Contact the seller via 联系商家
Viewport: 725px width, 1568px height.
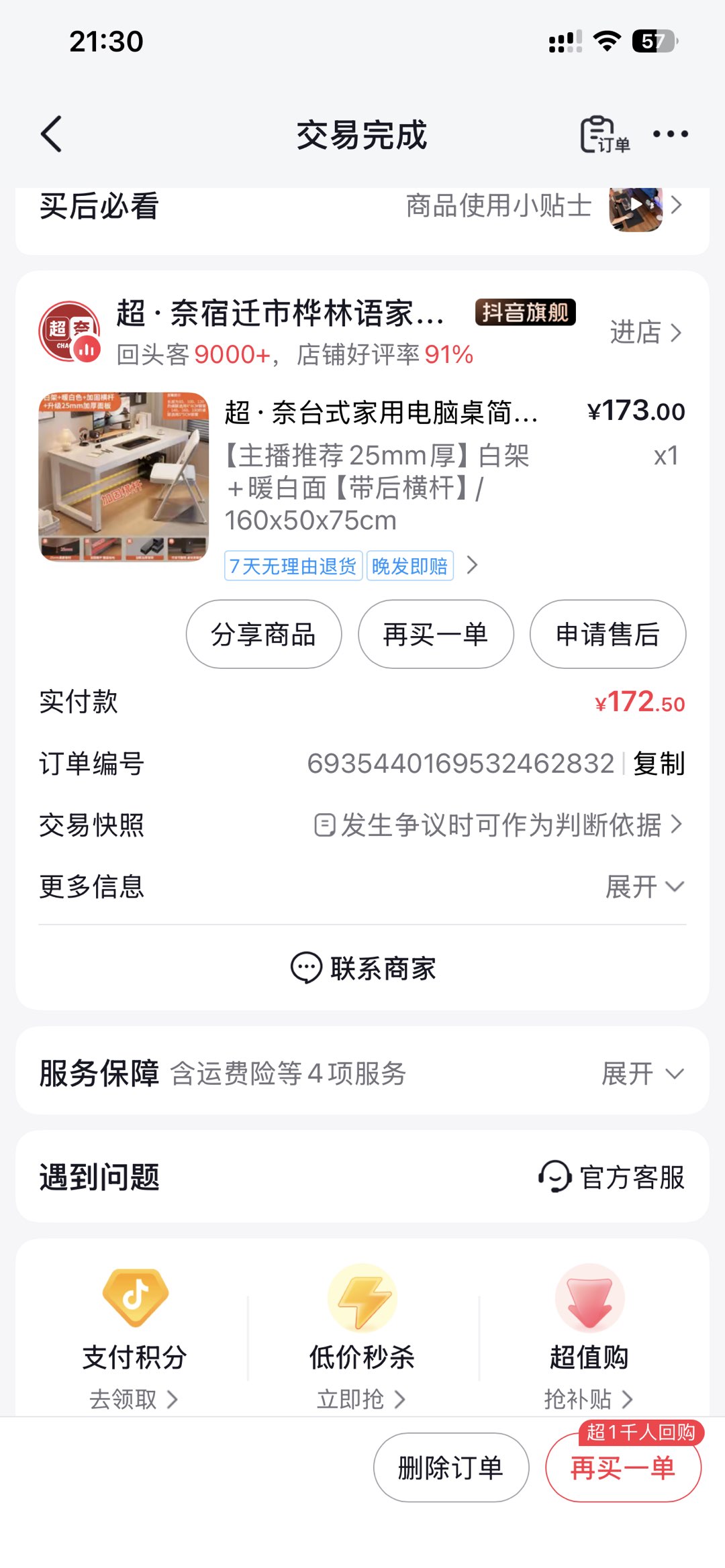362,968
